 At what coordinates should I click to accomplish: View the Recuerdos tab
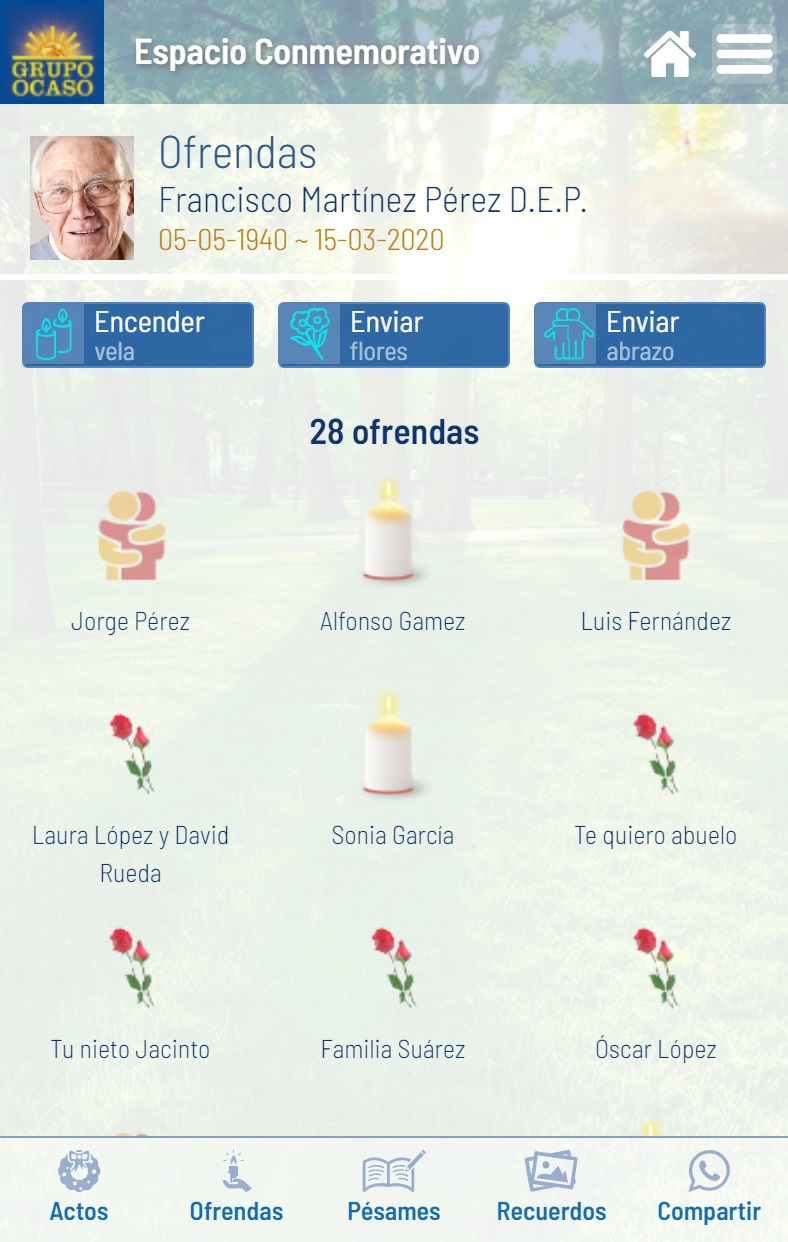[551, 1187]
